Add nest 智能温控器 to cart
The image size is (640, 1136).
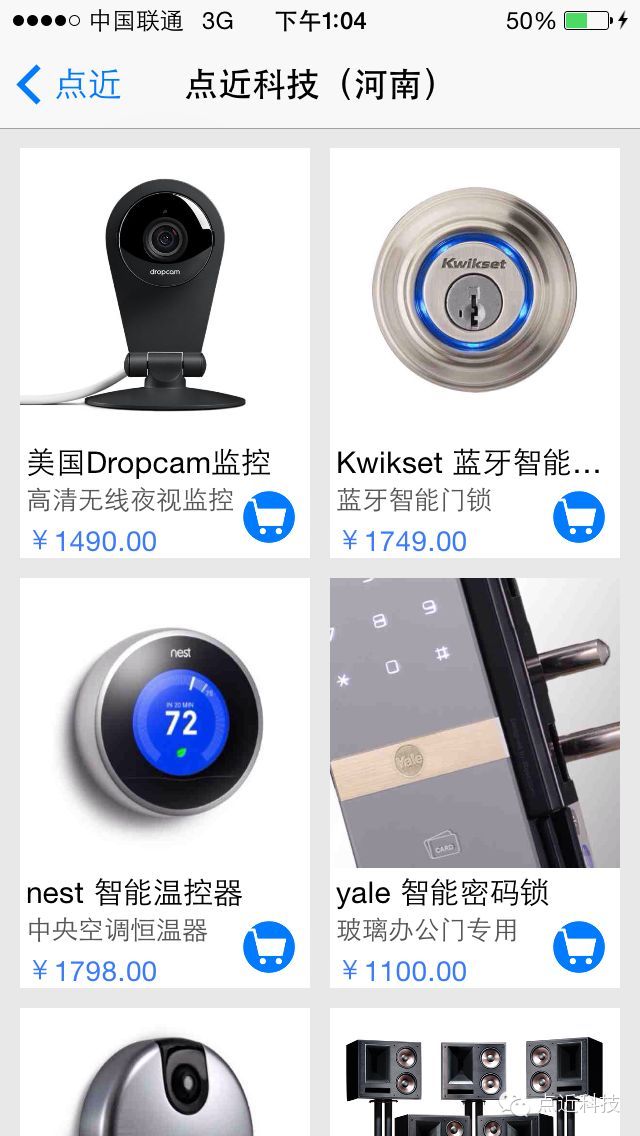point(269,947)
